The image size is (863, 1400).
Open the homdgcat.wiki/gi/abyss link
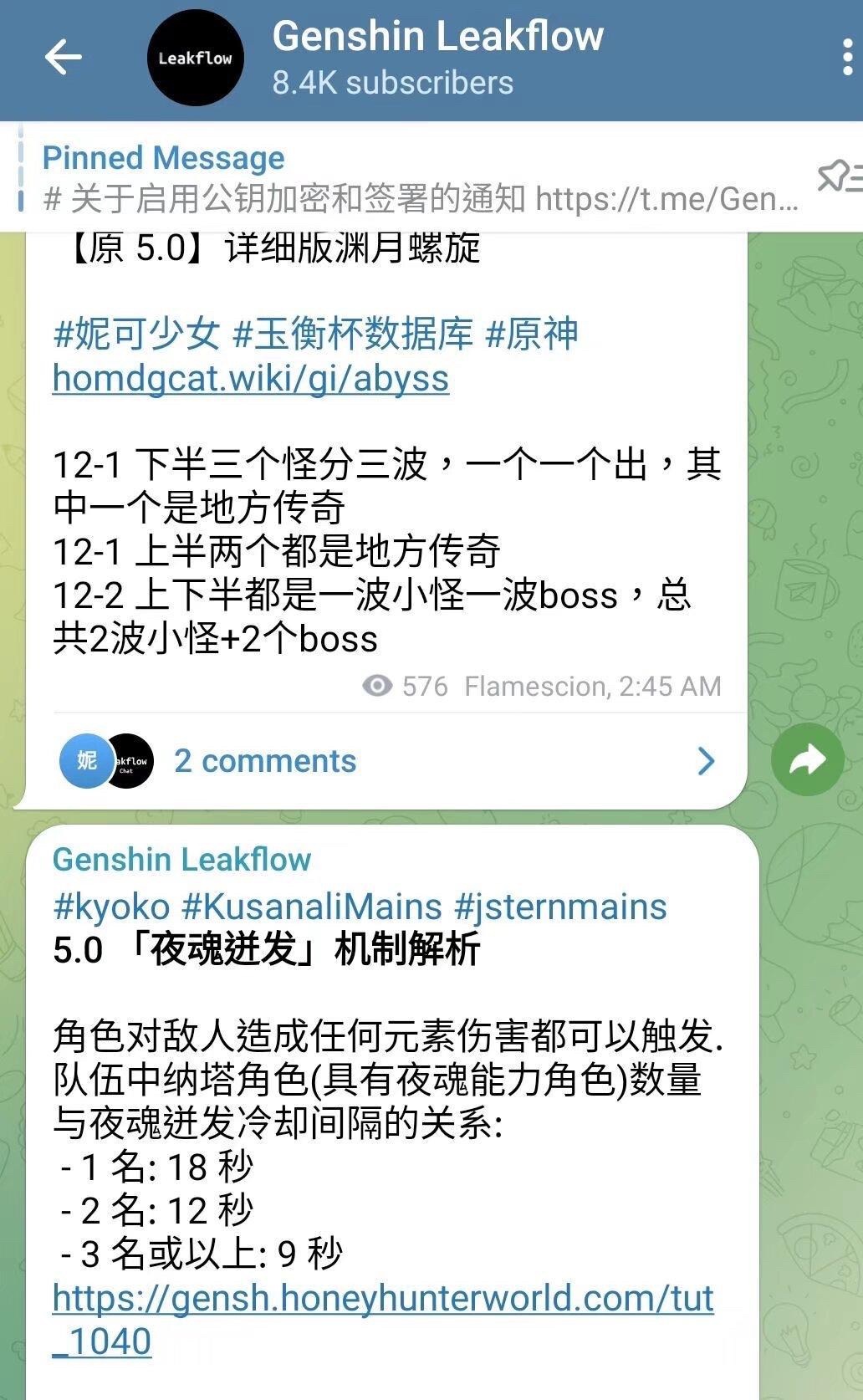tap(250, 378)
